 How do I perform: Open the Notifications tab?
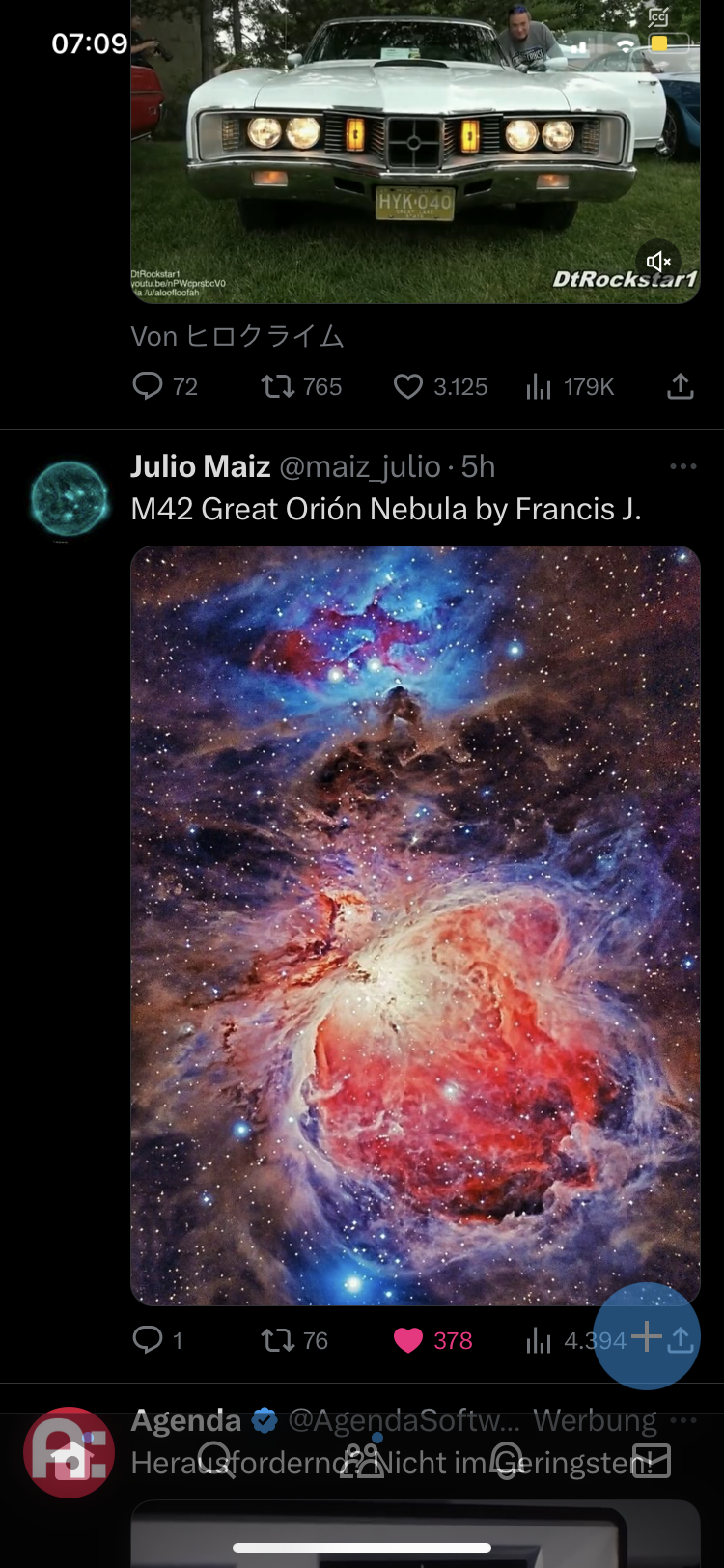507,1460
